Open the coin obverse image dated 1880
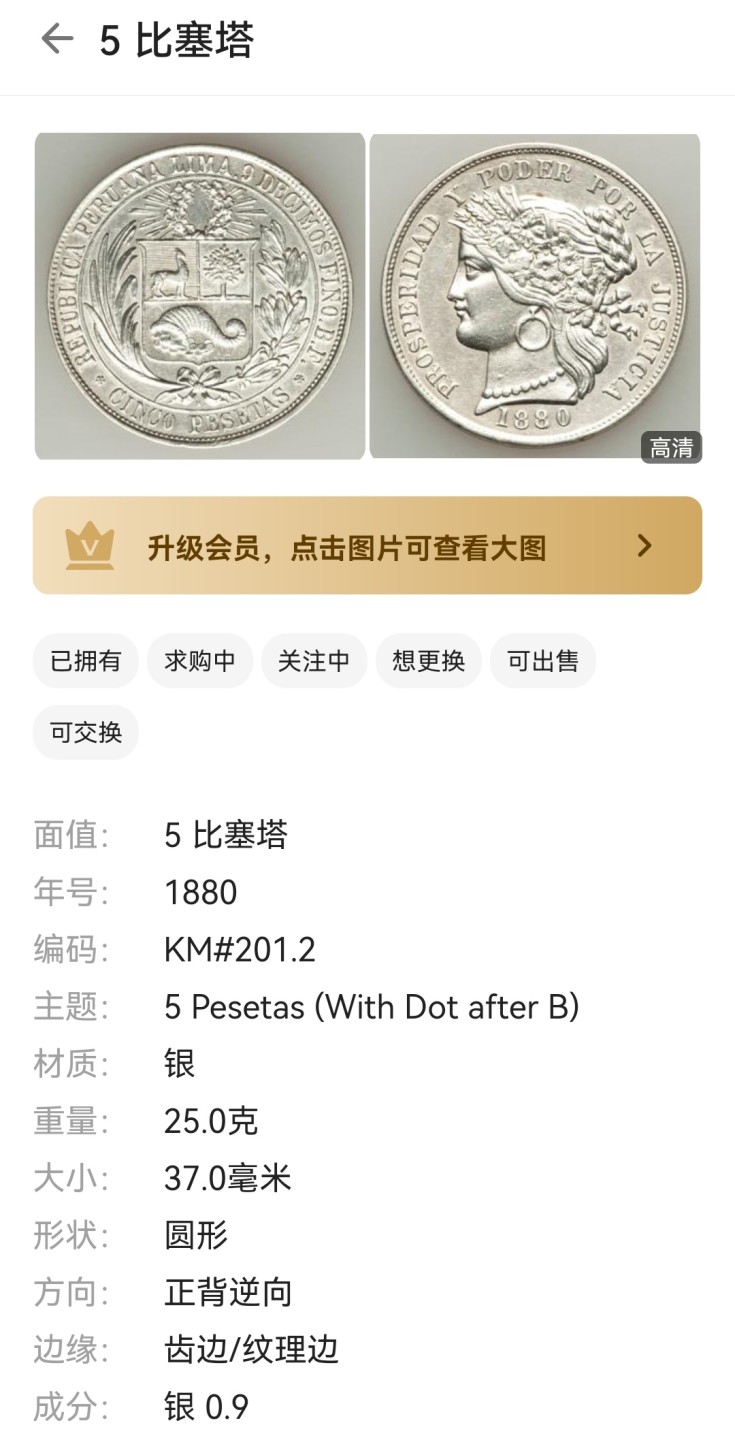735x1440 pixels. (x=535, y=296)
